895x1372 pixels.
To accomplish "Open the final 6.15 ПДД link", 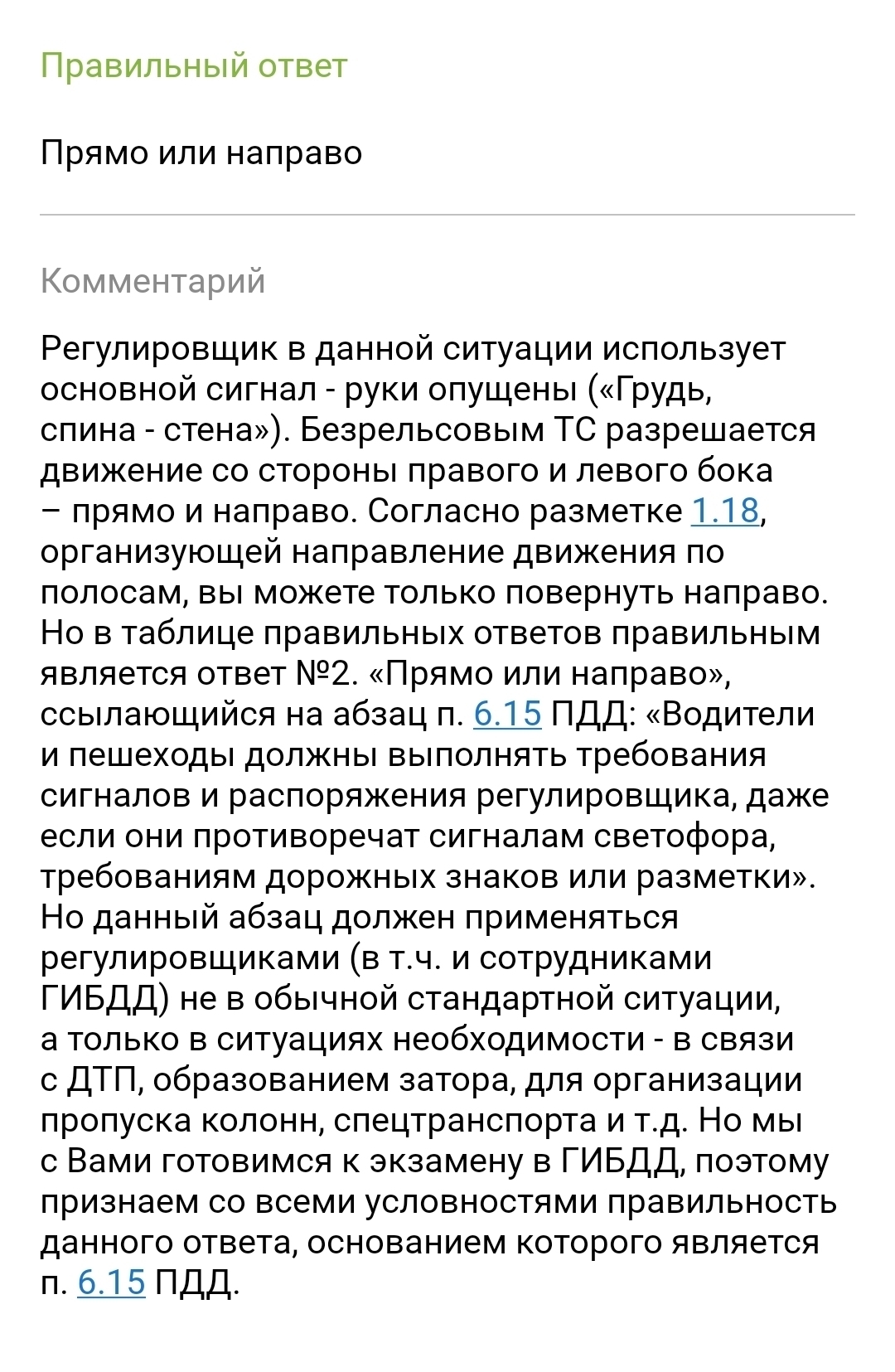I will click(x=111, y=1282).
